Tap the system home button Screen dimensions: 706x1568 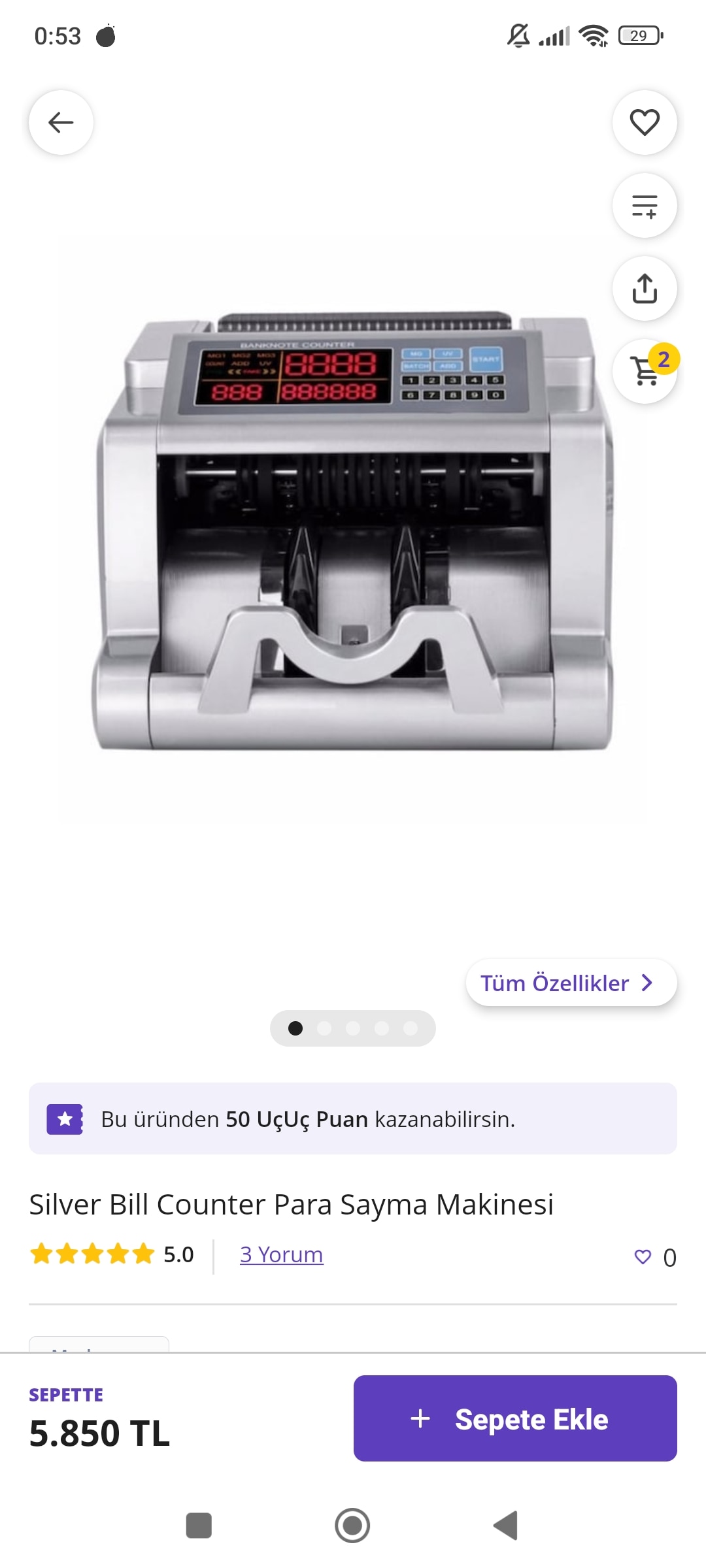[x=352, y=1526]
